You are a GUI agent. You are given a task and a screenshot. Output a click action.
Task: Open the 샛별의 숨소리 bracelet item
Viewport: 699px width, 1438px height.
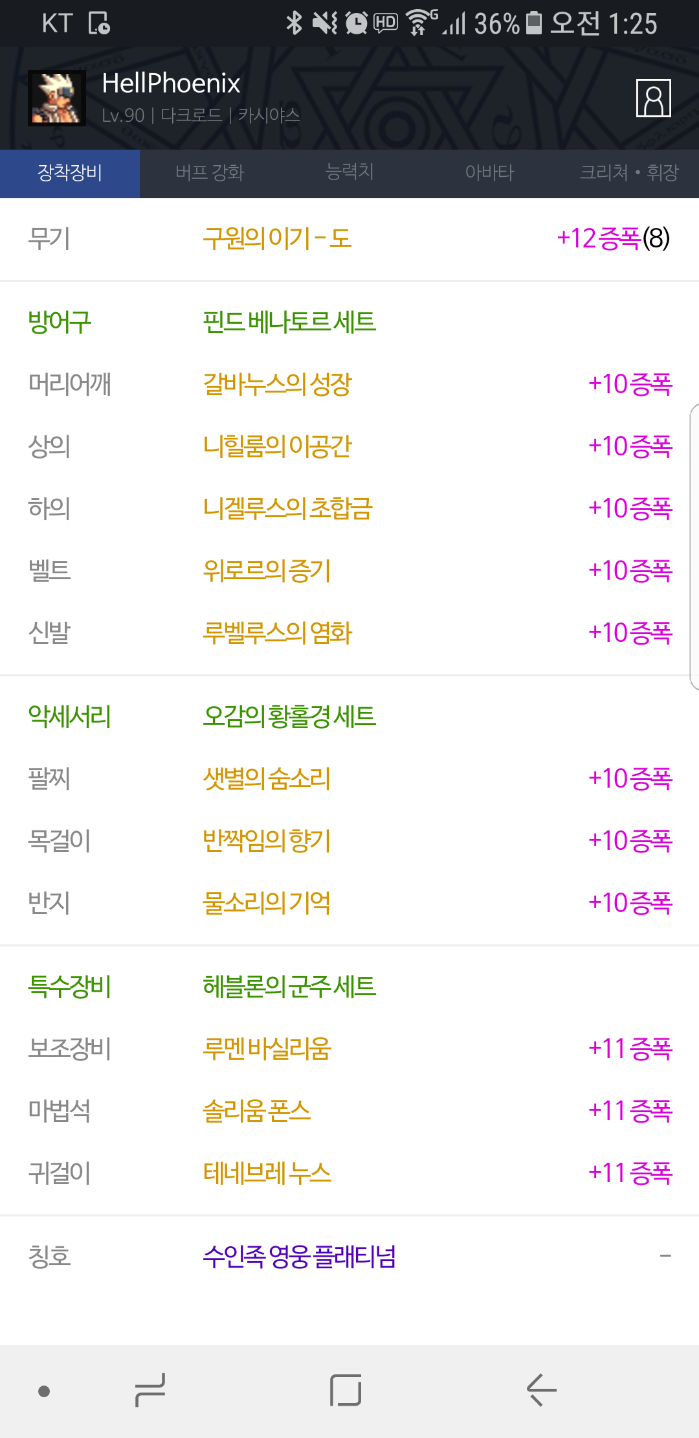(267, 779)
